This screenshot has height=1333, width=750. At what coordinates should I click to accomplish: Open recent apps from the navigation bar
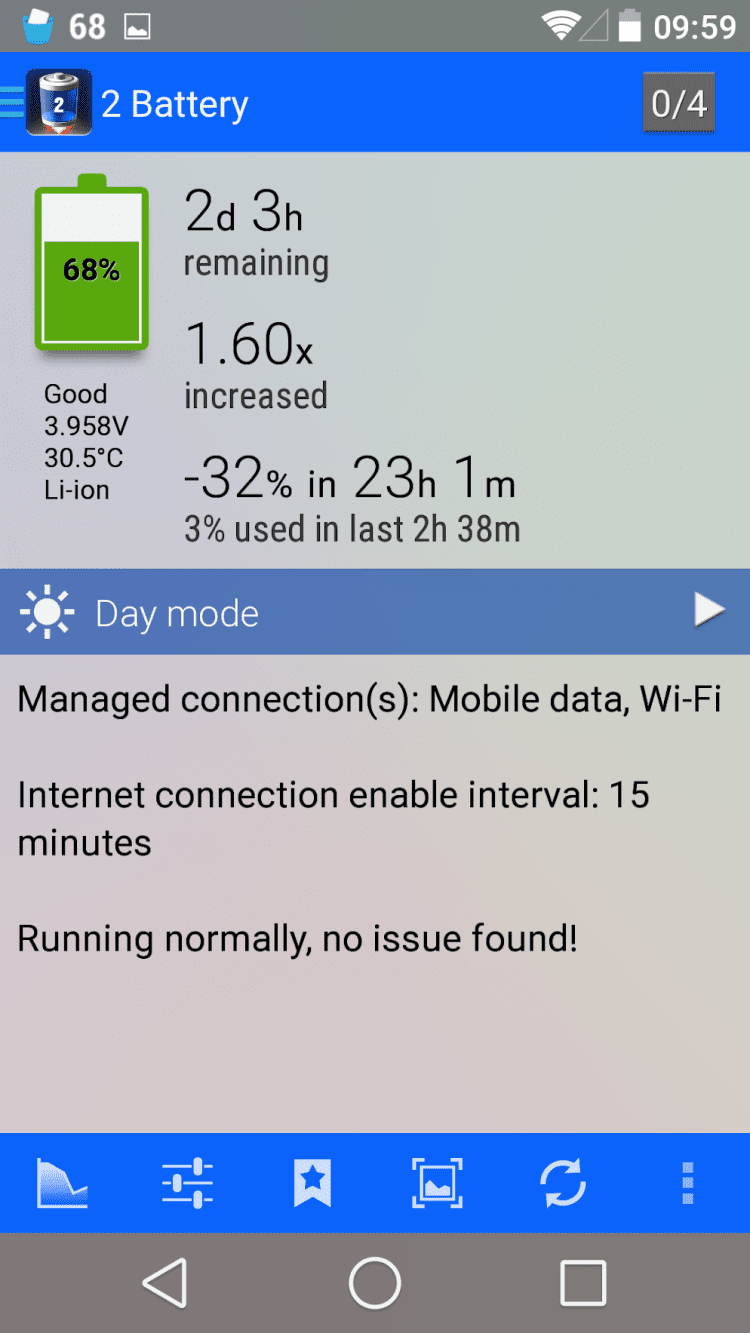click(x=582, y=1282)
